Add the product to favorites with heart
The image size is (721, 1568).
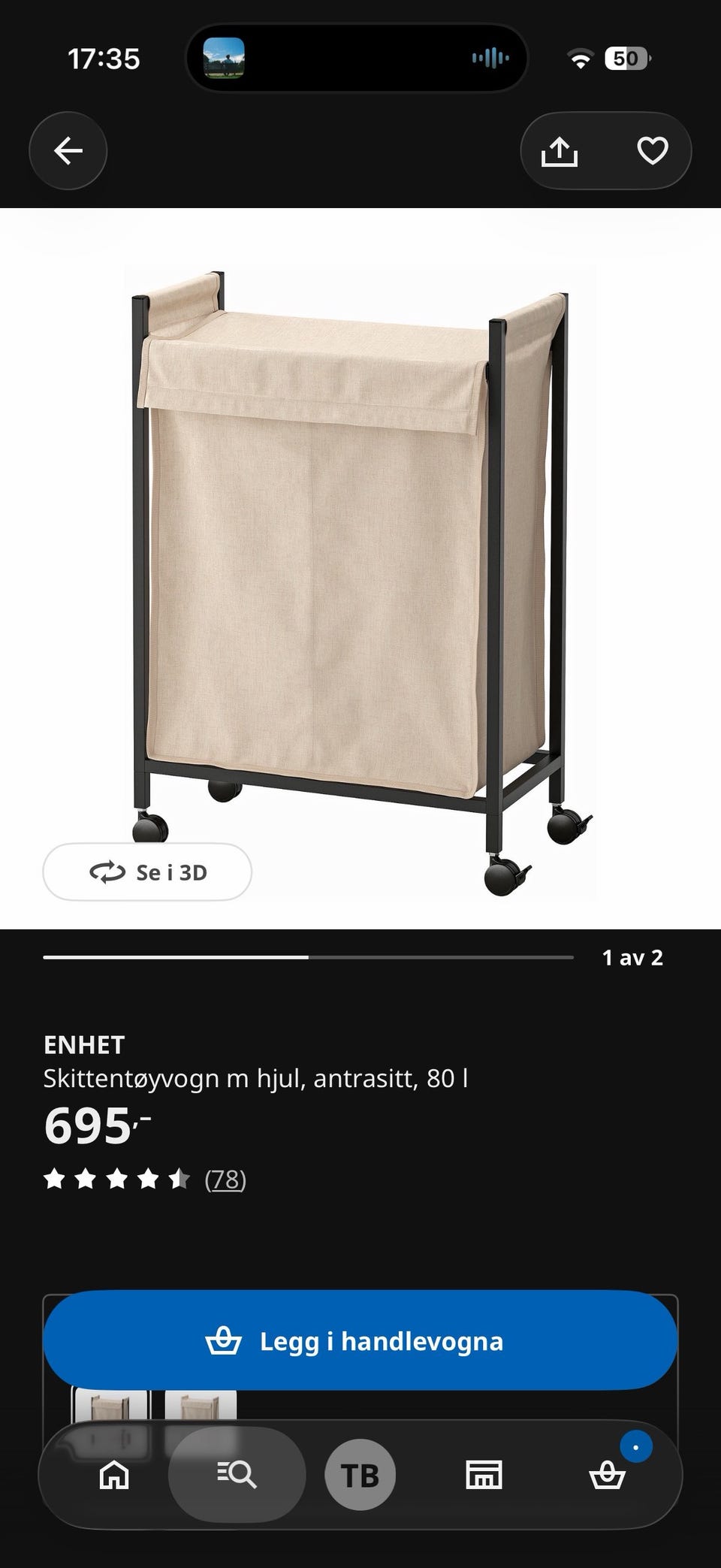[x=652, y=151]
